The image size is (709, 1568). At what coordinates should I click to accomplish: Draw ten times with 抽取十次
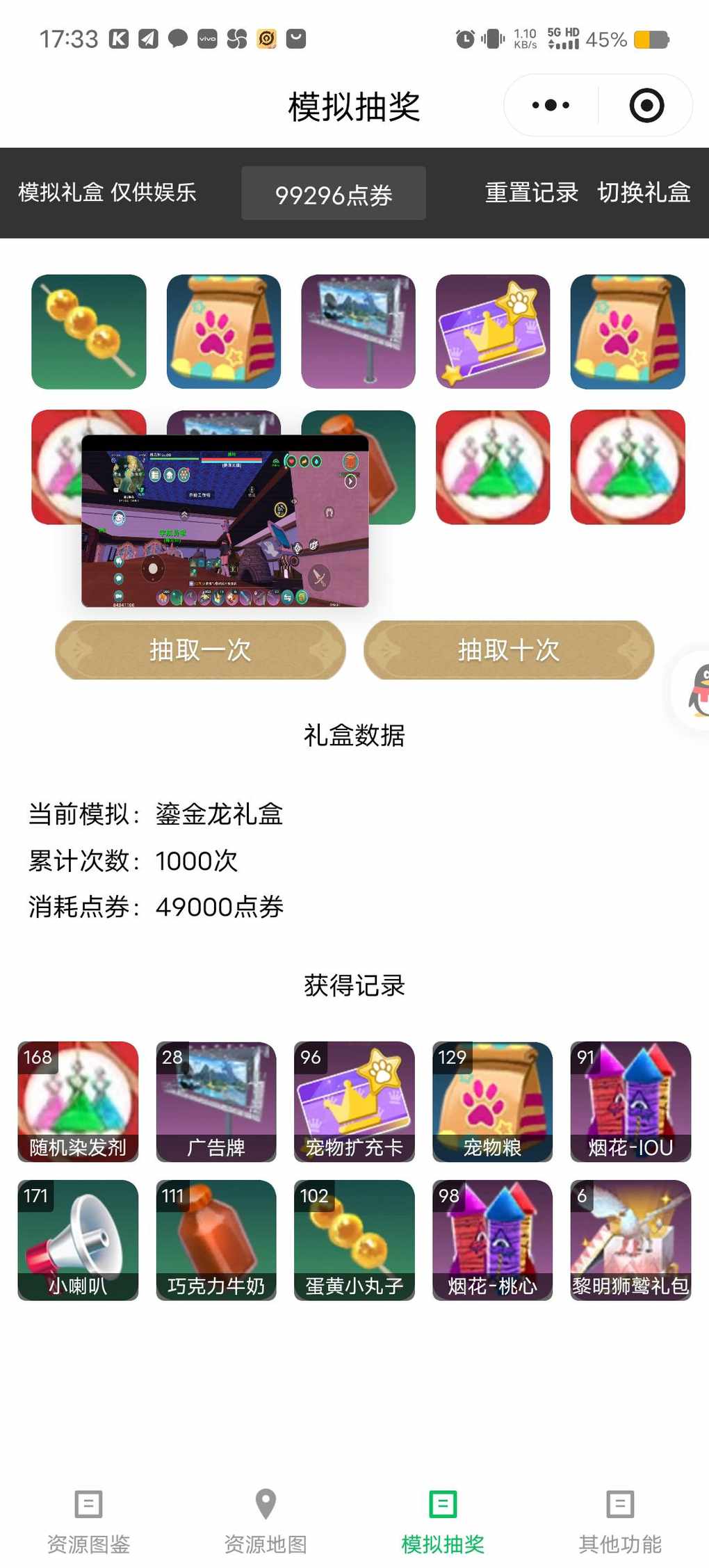click(x=509, y=650)
